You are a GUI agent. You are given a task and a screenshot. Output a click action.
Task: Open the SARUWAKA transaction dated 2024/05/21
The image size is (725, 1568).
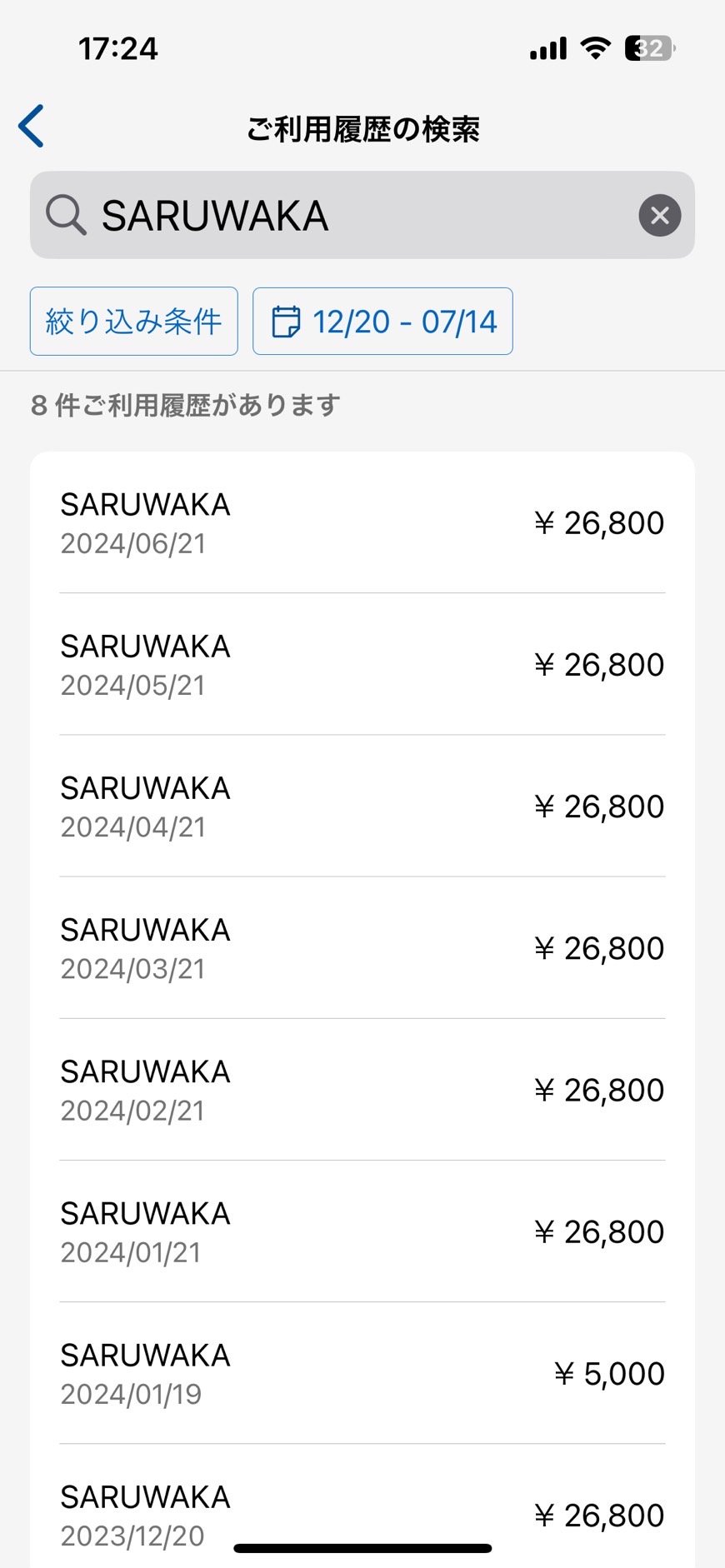point(362,664)
